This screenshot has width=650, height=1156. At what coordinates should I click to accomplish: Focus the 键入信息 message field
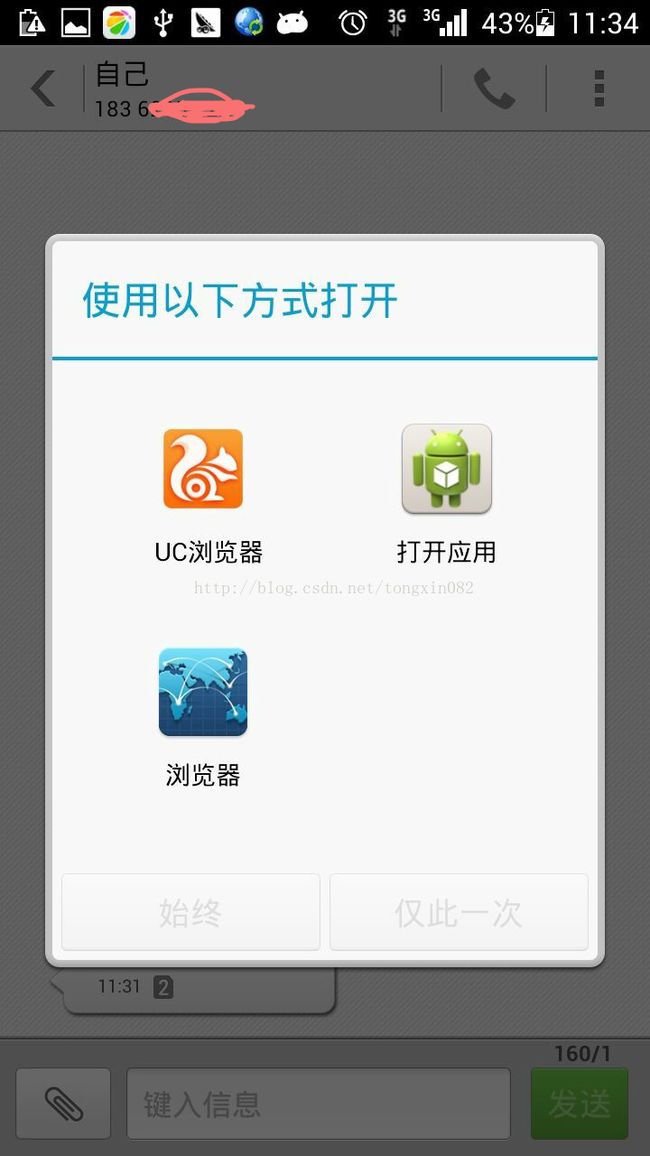tap(318, 1104)
